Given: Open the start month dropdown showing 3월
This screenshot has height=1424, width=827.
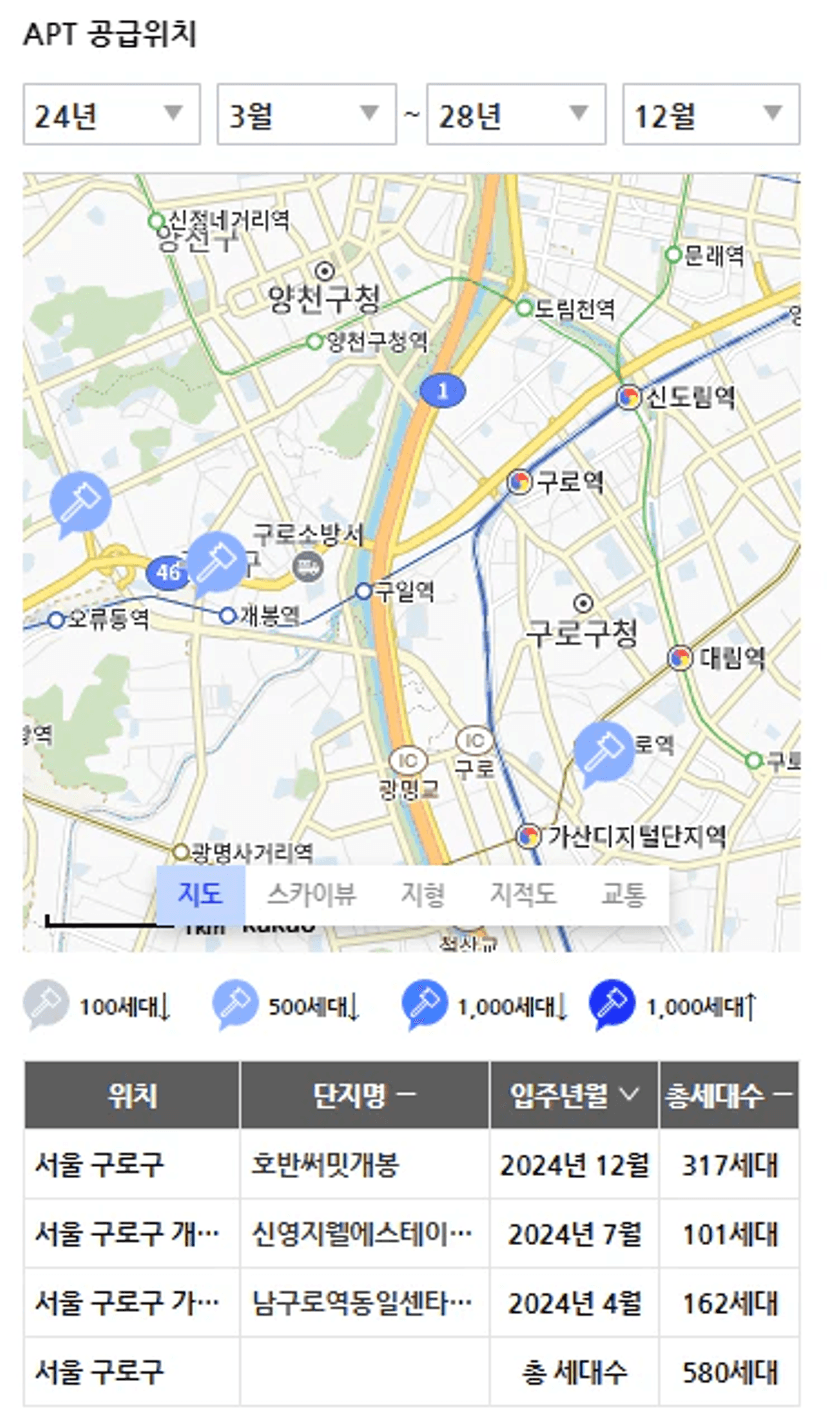Looking at the screenshot, I should click(306, 114).
